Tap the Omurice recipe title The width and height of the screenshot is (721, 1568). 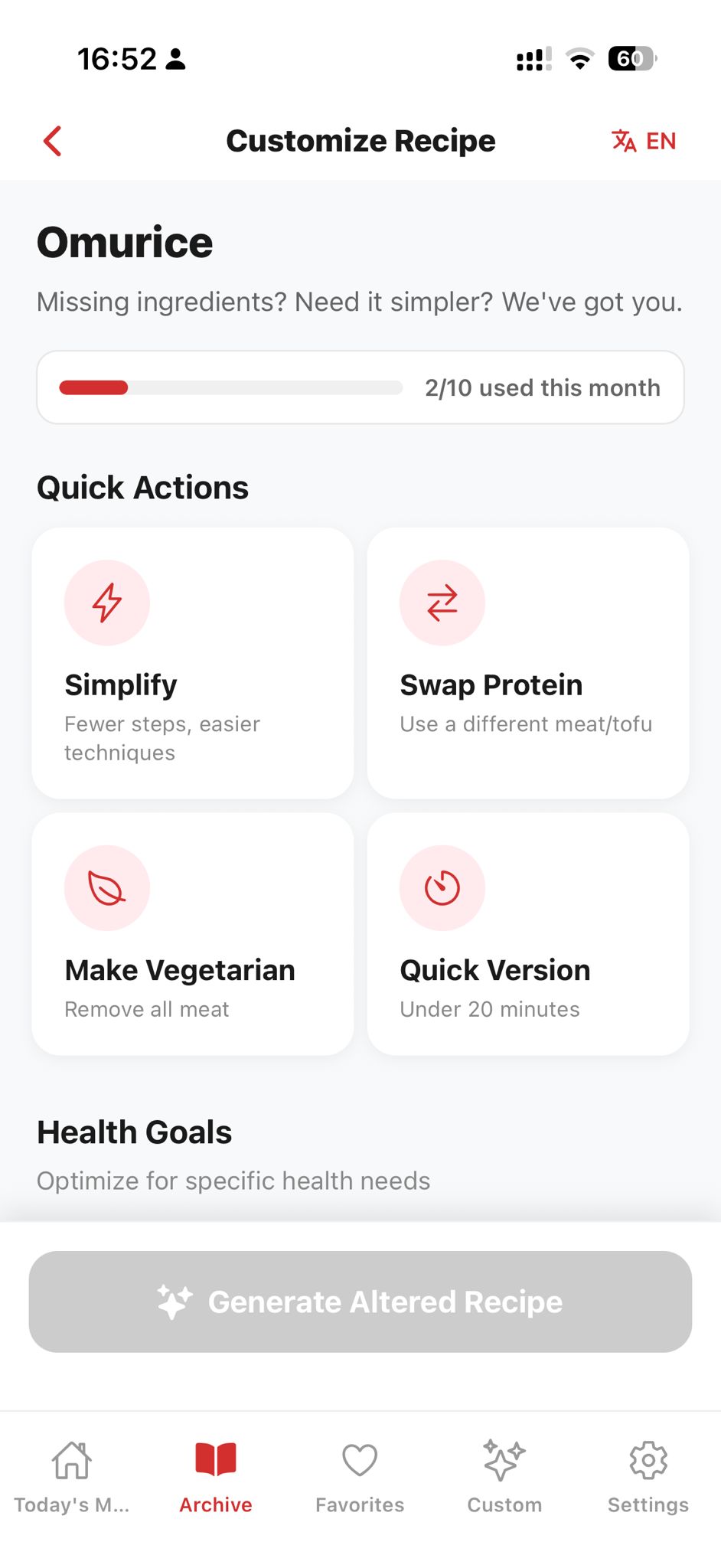(x=125, y=242)
